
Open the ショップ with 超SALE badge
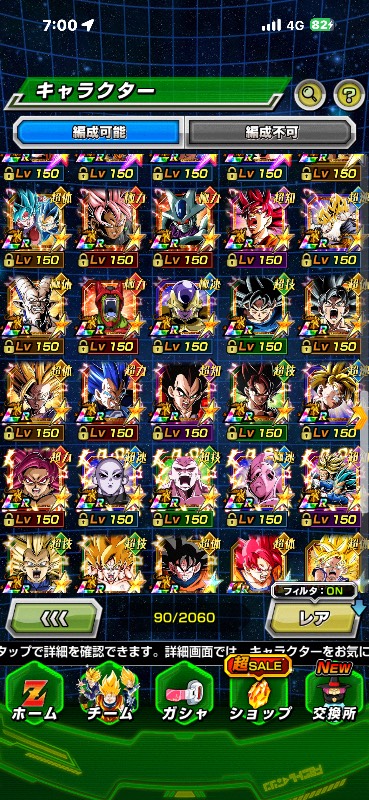point(259,696)
